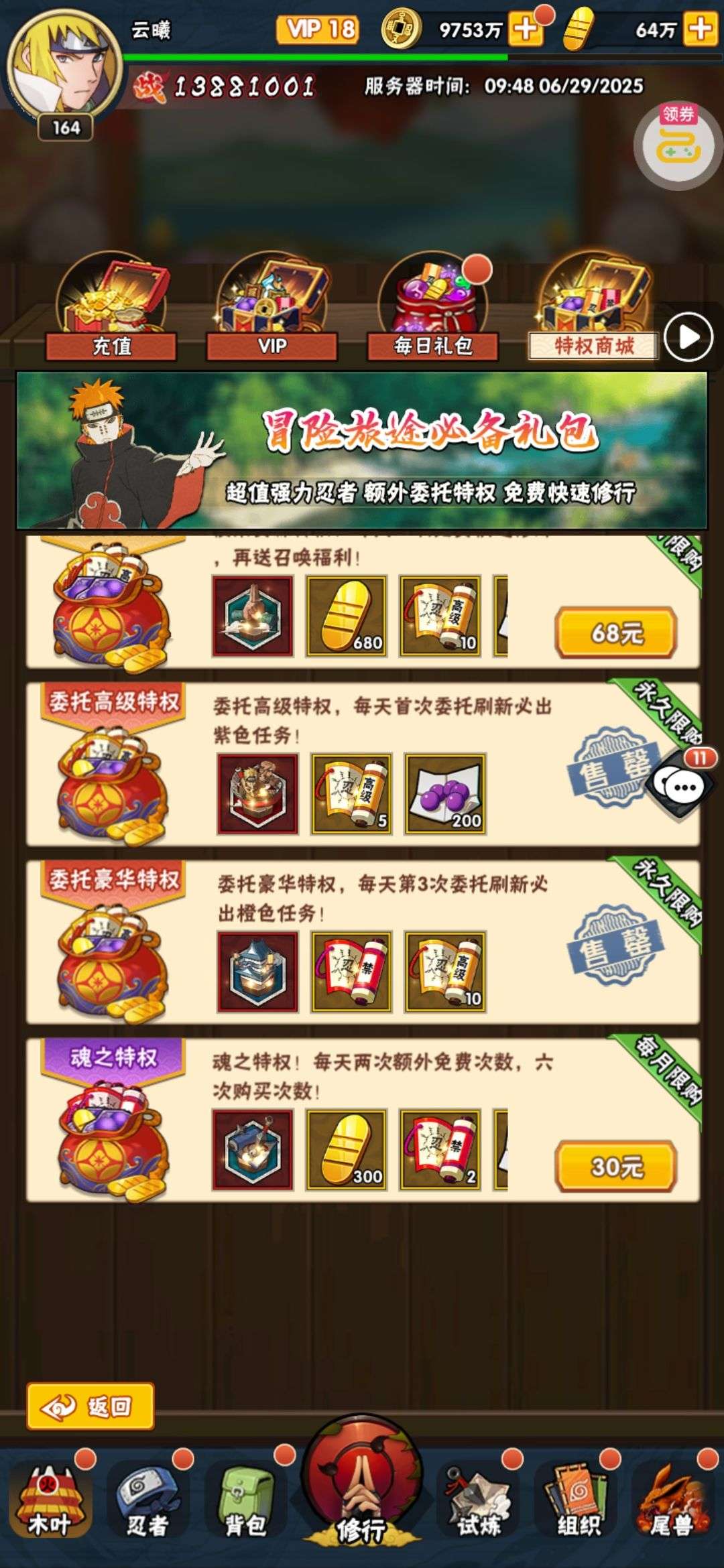Tap the player avatar portrait
The height and width of the screenshot is (1568, 724).
[64, 66]
